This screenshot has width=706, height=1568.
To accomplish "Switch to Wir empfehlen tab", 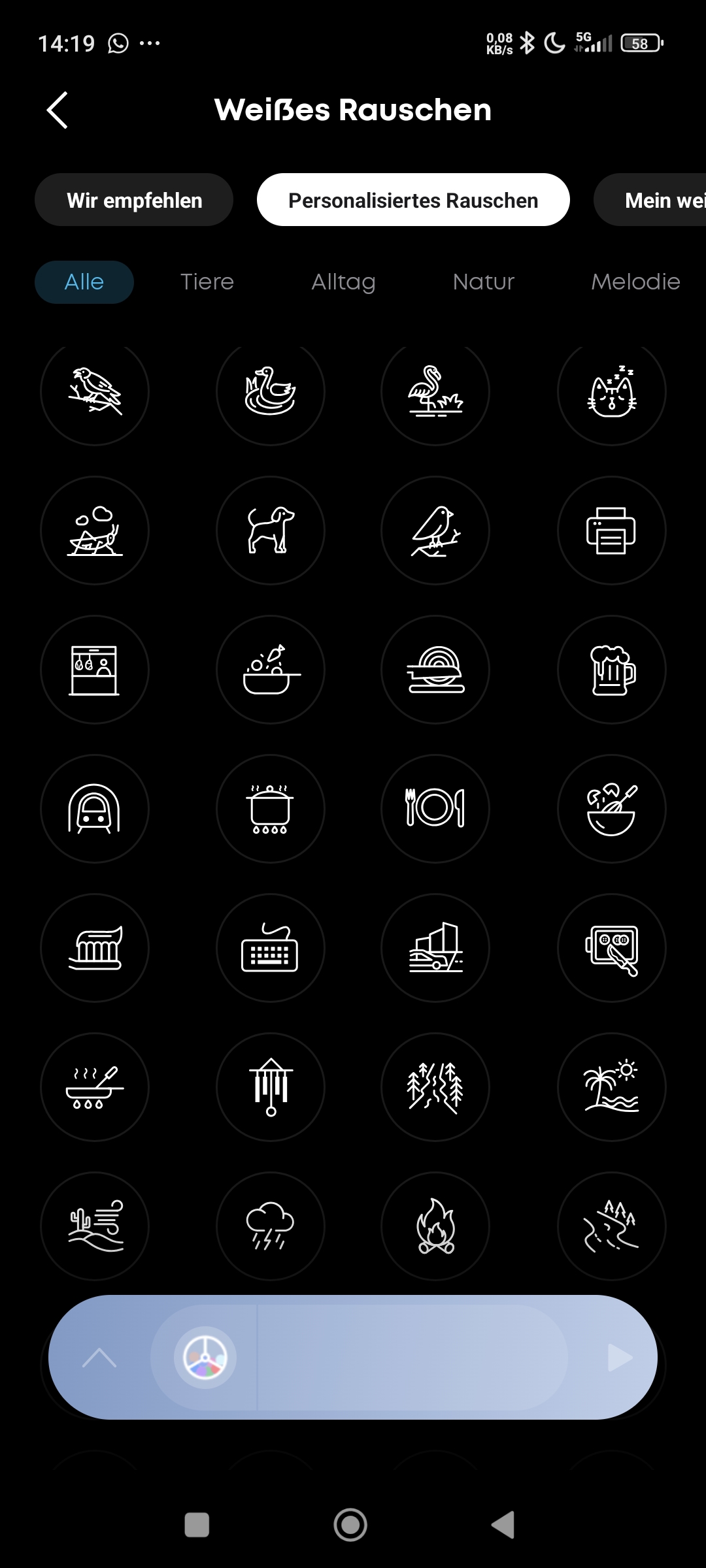I will pos(134,200).
